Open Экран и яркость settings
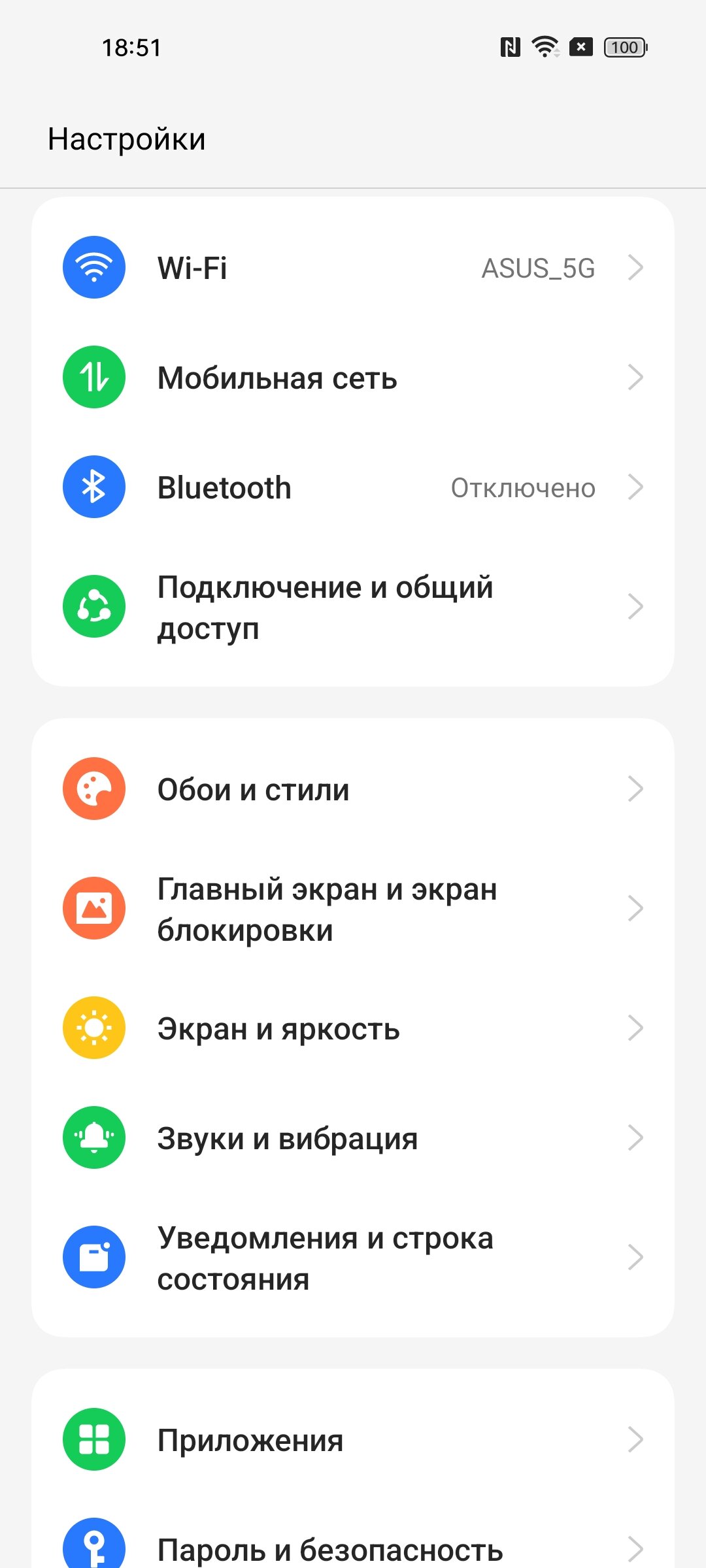Viewport: 706px width, 1568px height. point(353,1028)
